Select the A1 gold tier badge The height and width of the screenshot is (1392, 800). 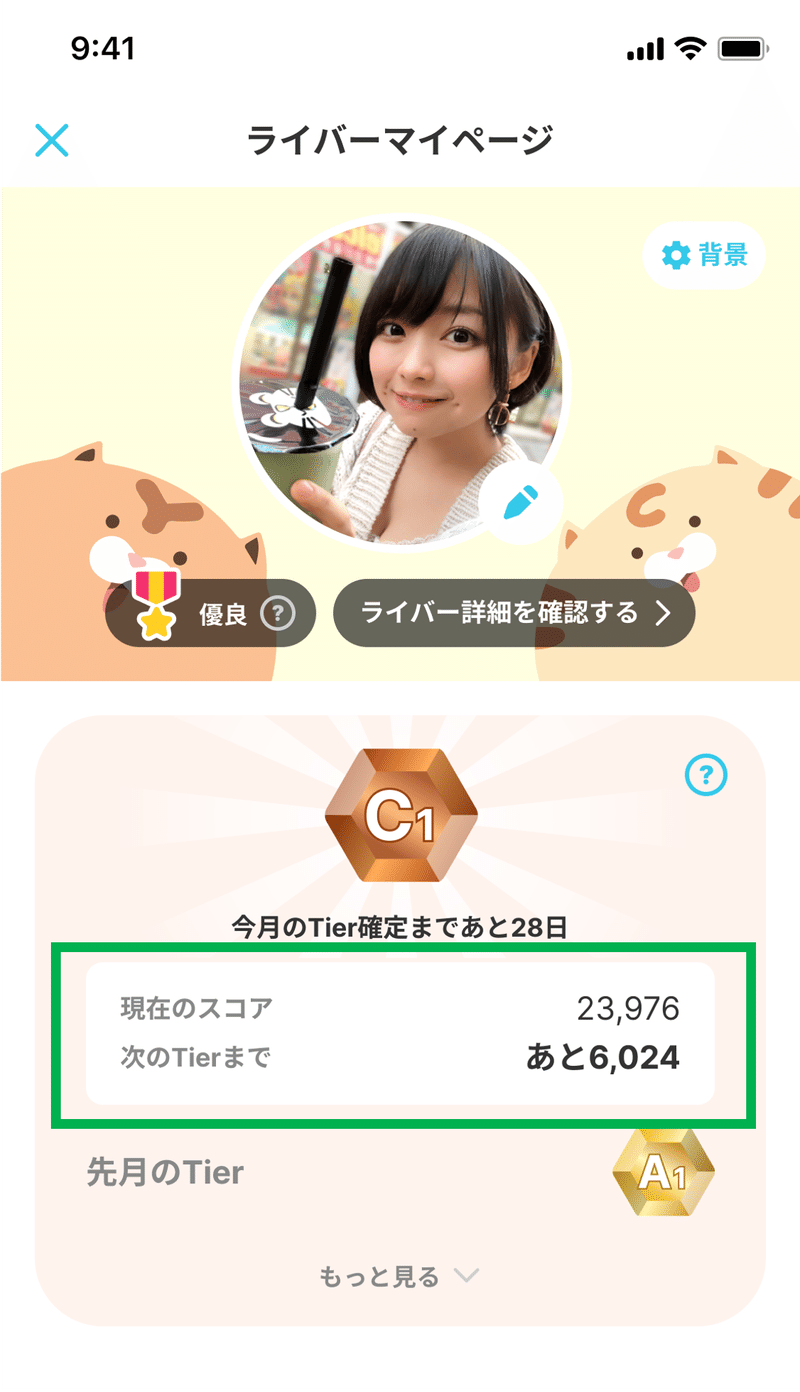pyautogui.click(x=663, y=1173)
